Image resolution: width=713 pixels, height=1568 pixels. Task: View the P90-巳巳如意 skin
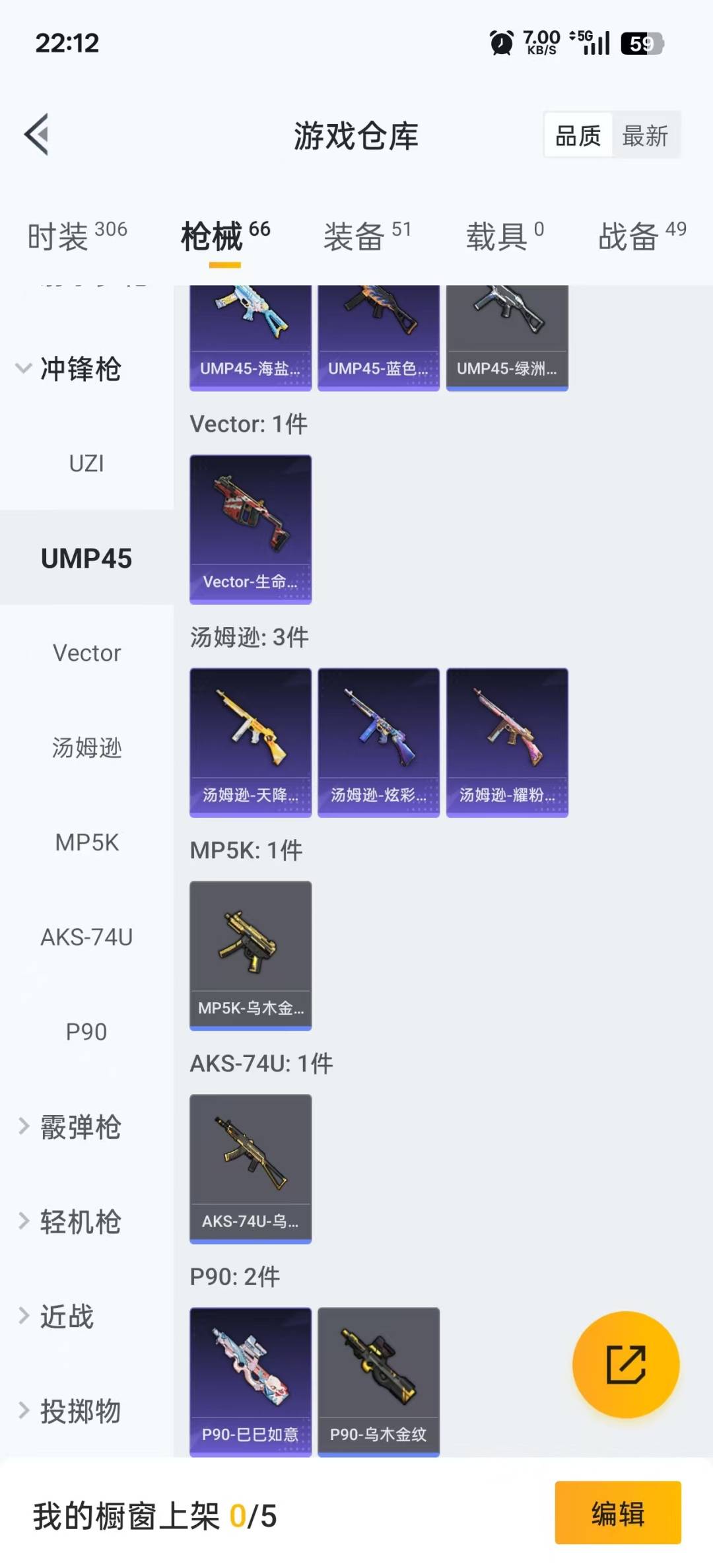pyautogui.click(x=250, y=1381)
